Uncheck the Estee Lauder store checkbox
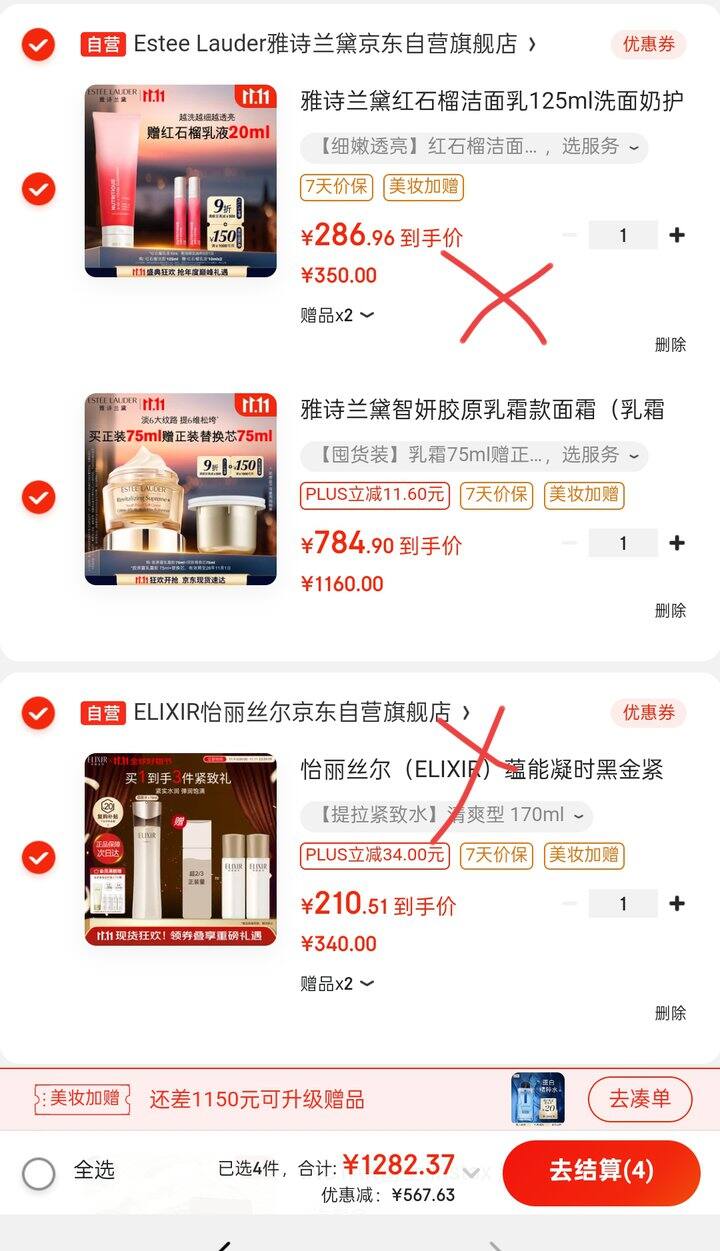 point(38,44)
